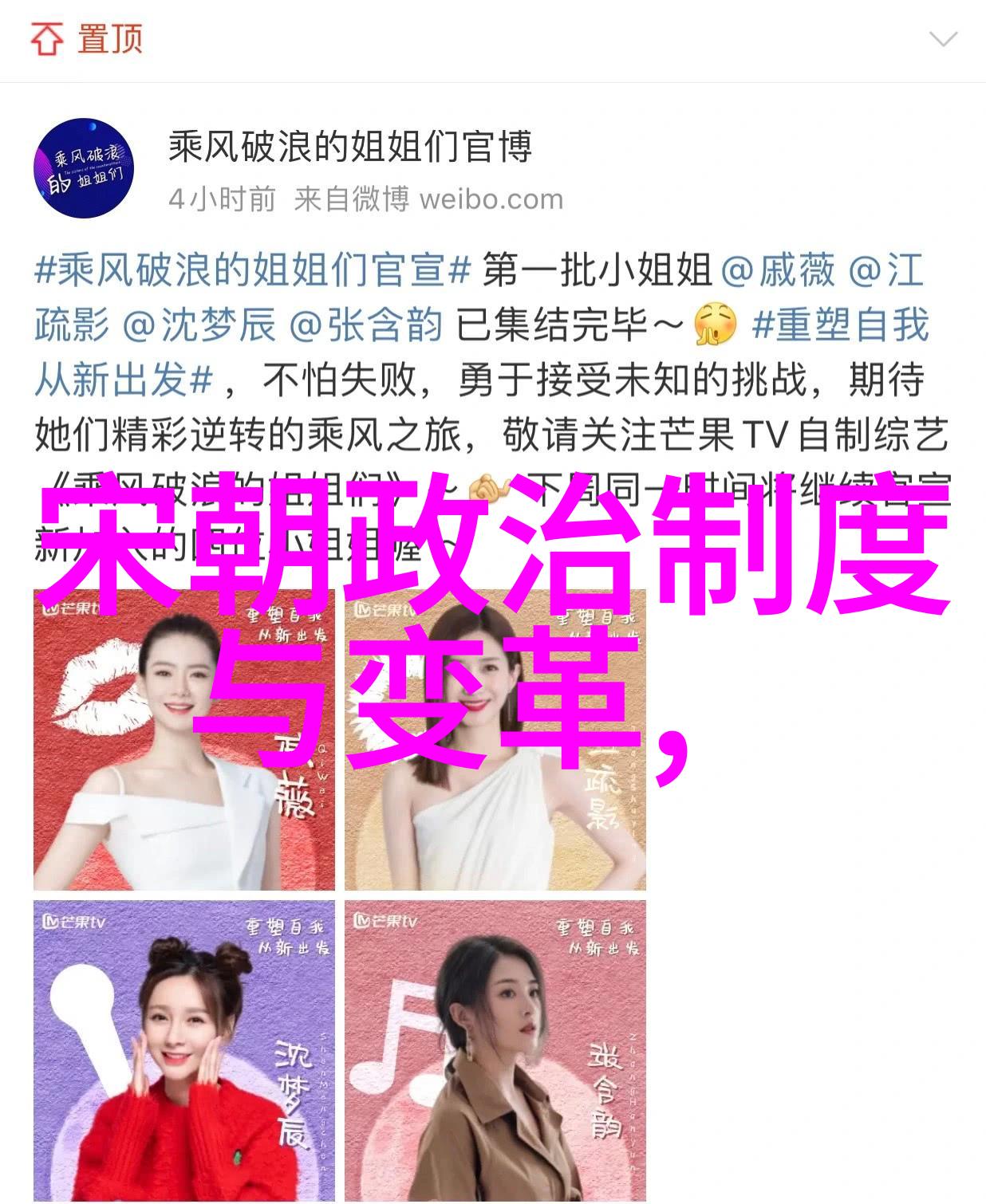This screenshot has height=1204, width=986.
Task: Open the post options chevron
Action: 943,39
